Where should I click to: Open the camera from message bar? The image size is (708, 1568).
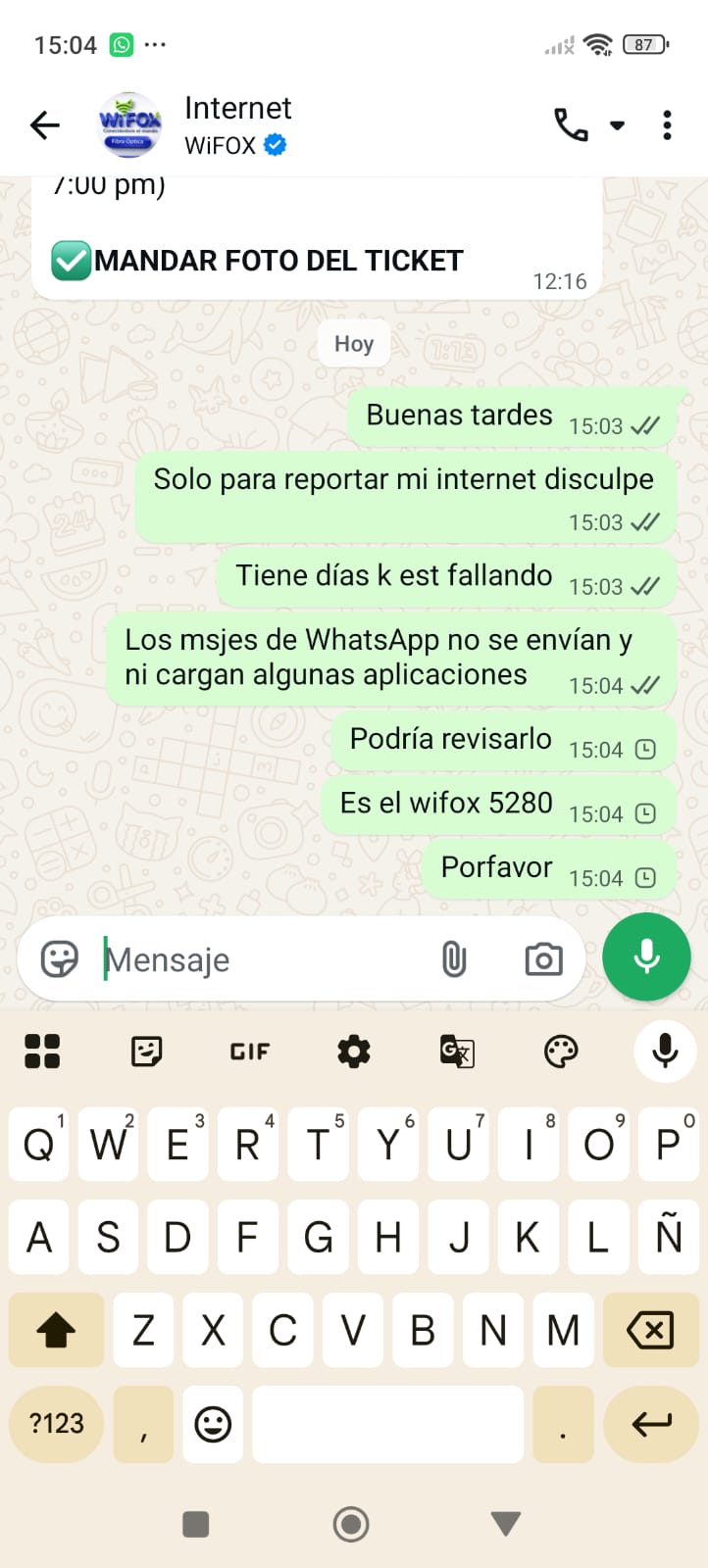[543, 959]
